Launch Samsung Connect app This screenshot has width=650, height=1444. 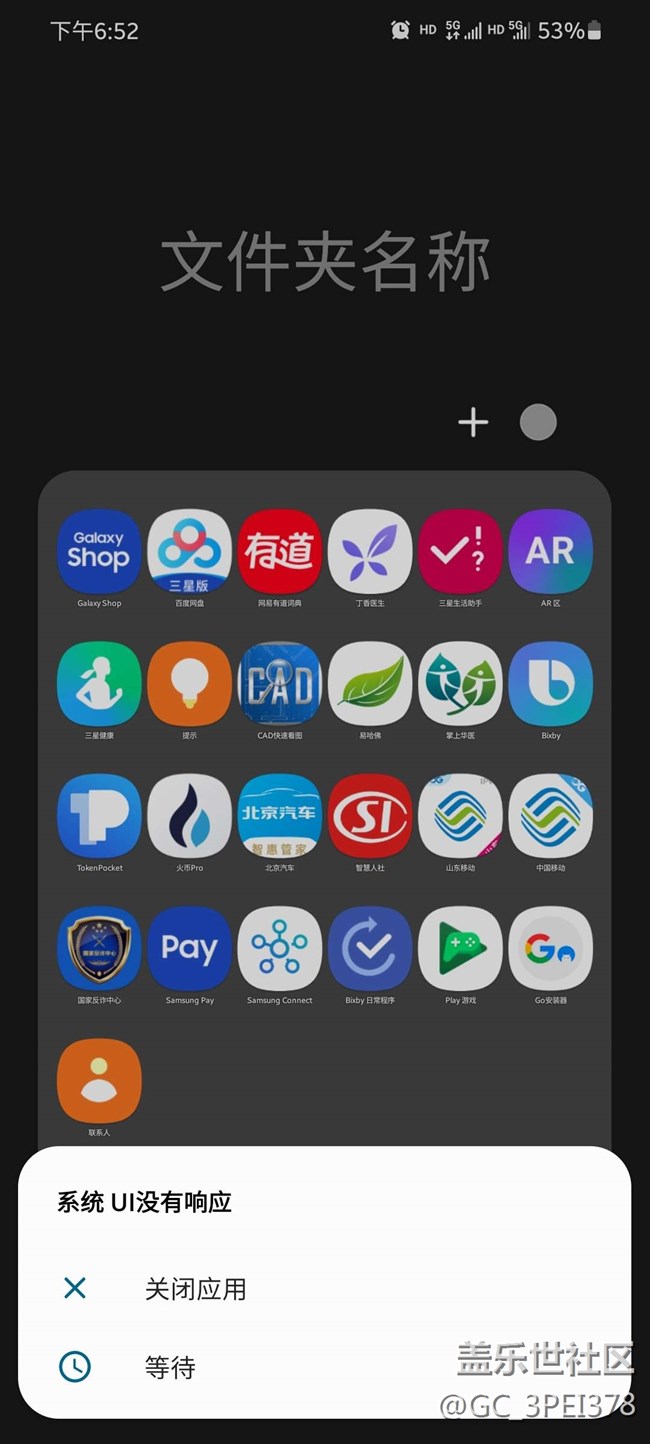tap(280, 948)
